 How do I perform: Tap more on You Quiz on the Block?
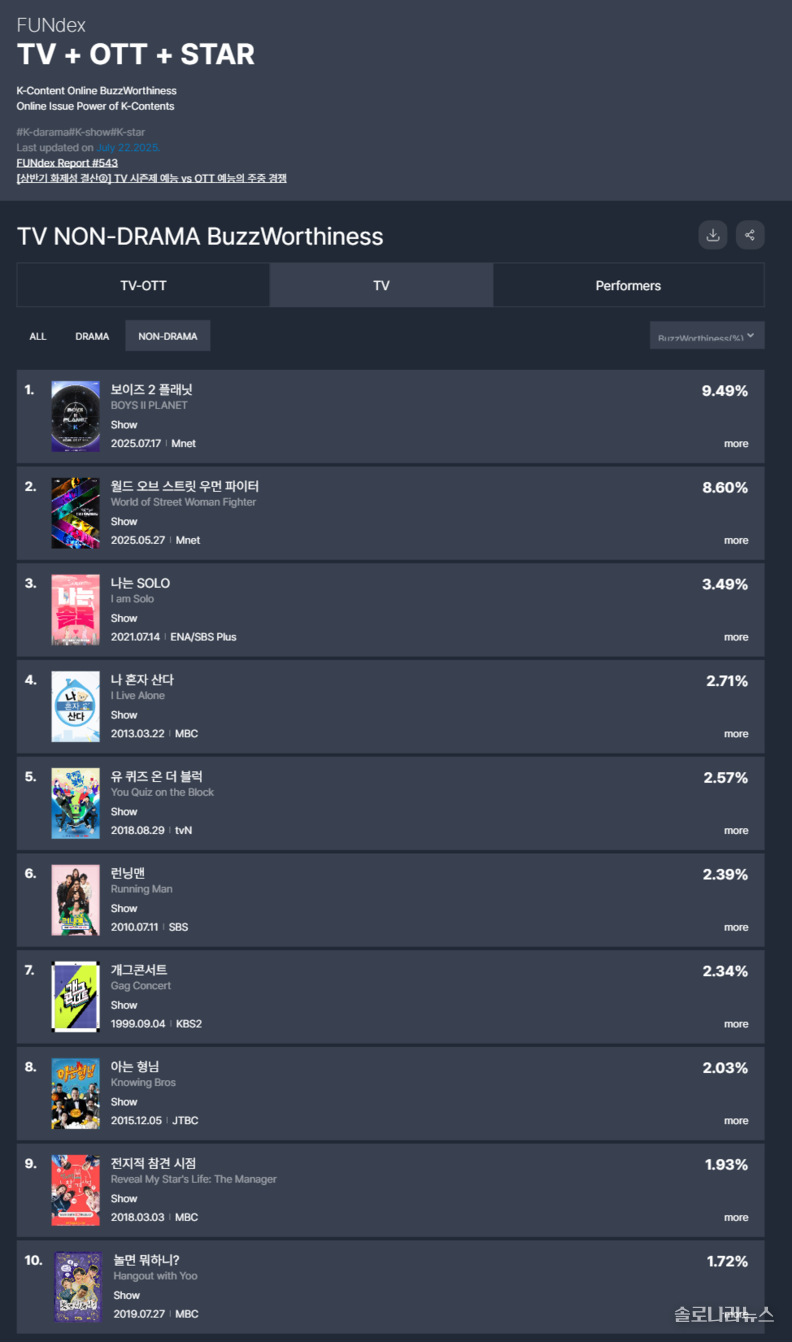[x=736, y=831]
